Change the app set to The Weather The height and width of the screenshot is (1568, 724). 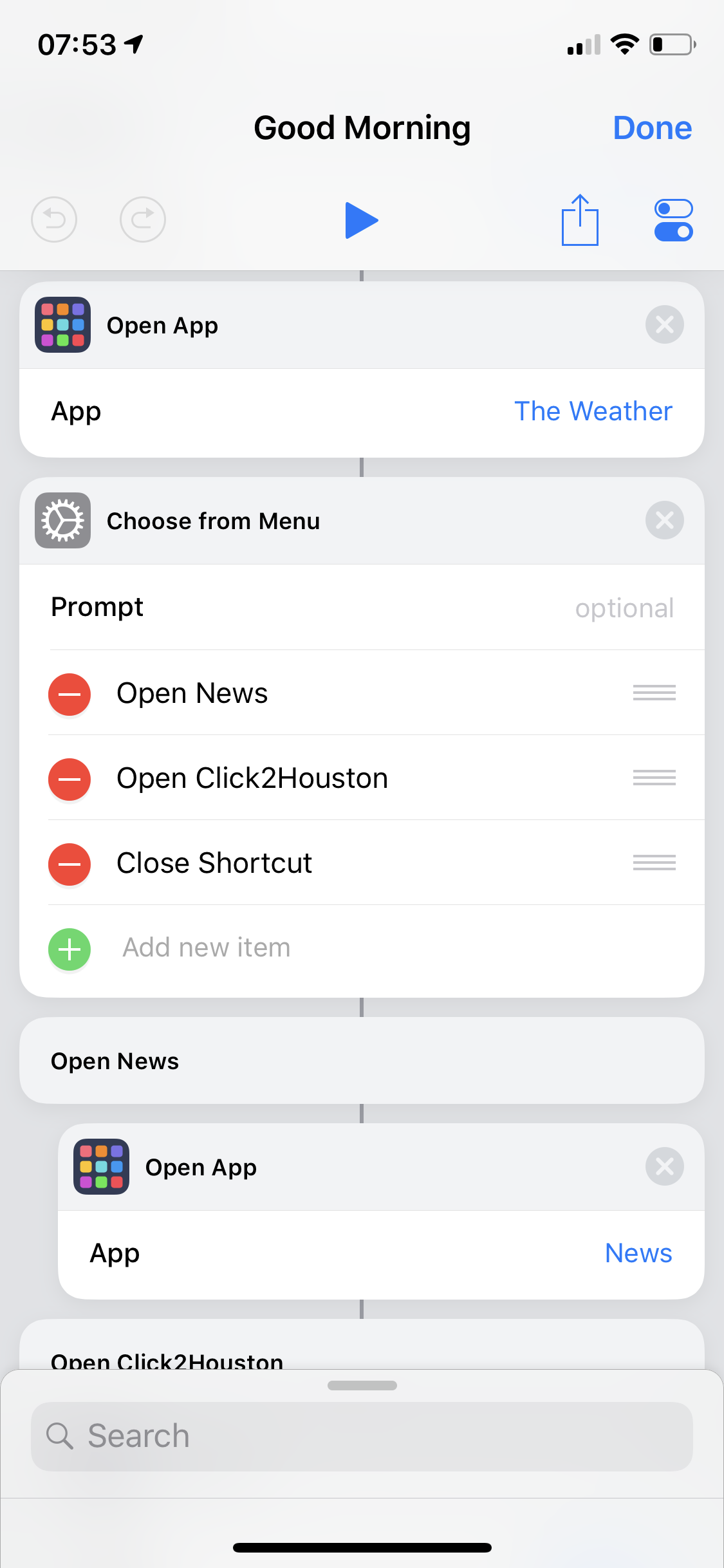[593, 411]
